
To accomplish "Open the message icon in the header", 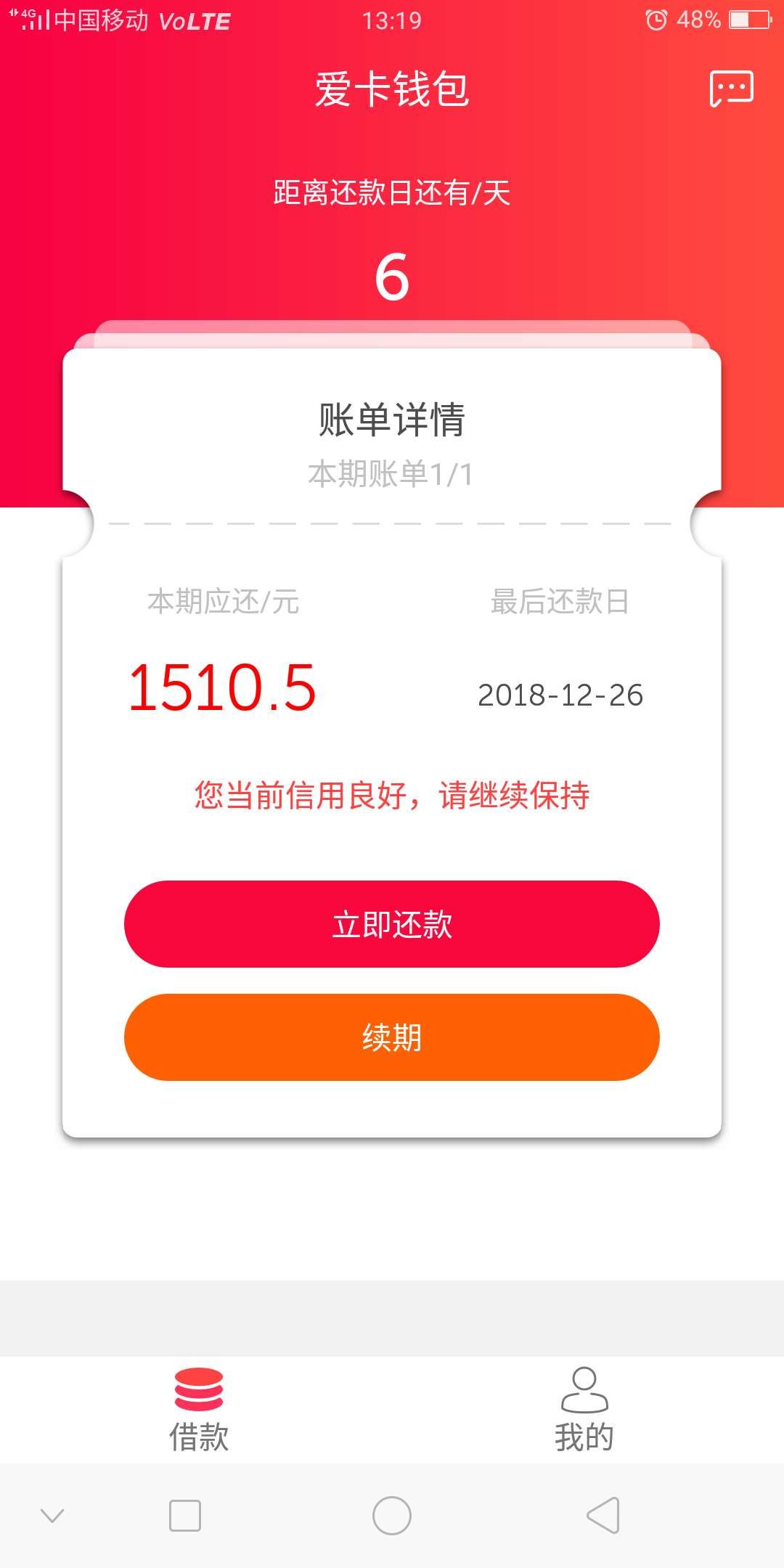I will click(x=731, y=89).
